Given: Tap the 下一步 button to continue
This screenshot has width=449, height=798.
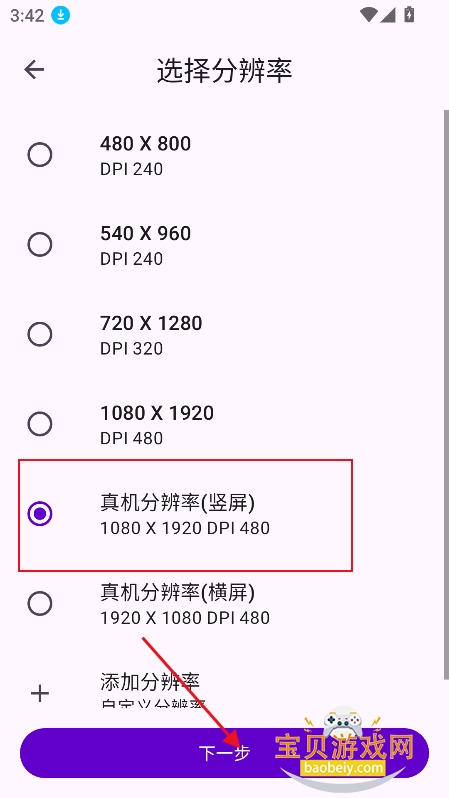Looking at the screenshot, I should tap(224, 753).
